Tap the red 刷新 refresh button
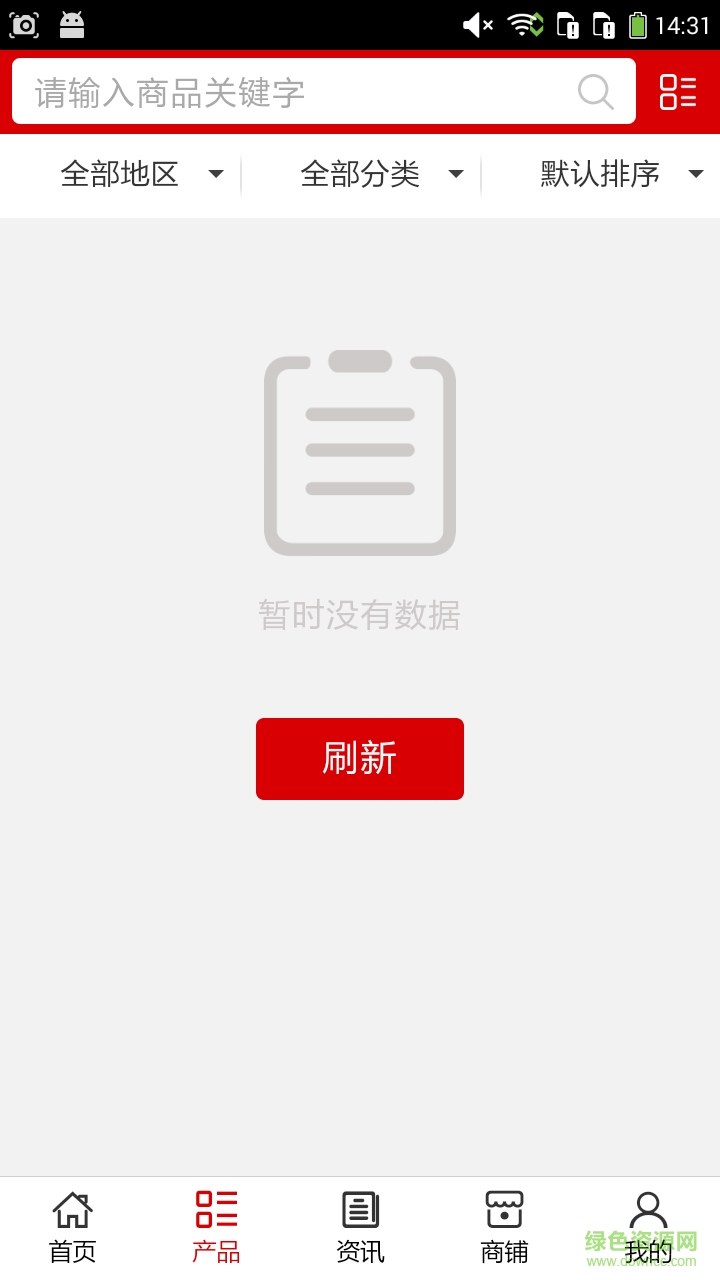Image resolution: width=720 pixels, height=1280 pixels. click(x=360, y=759)
